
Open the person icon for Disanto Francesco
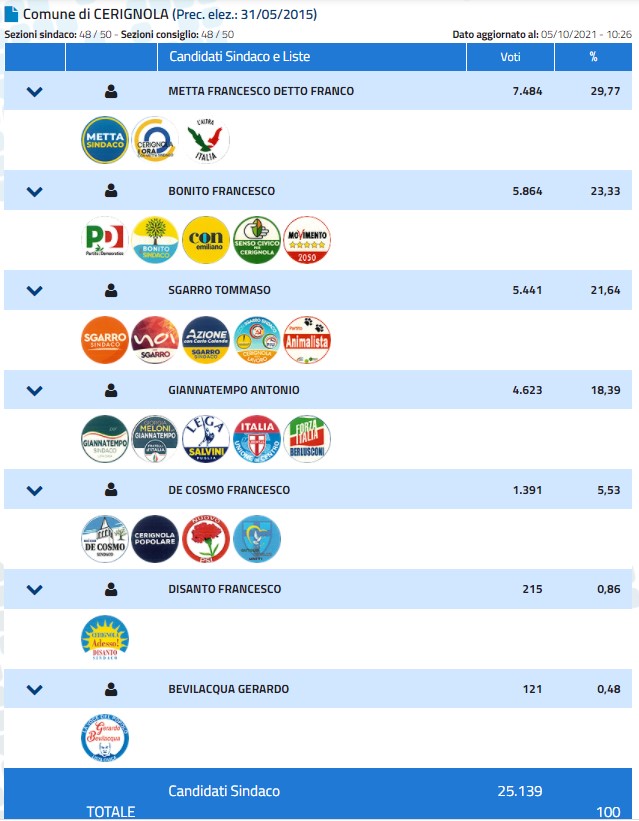click(x=111, y=590)
